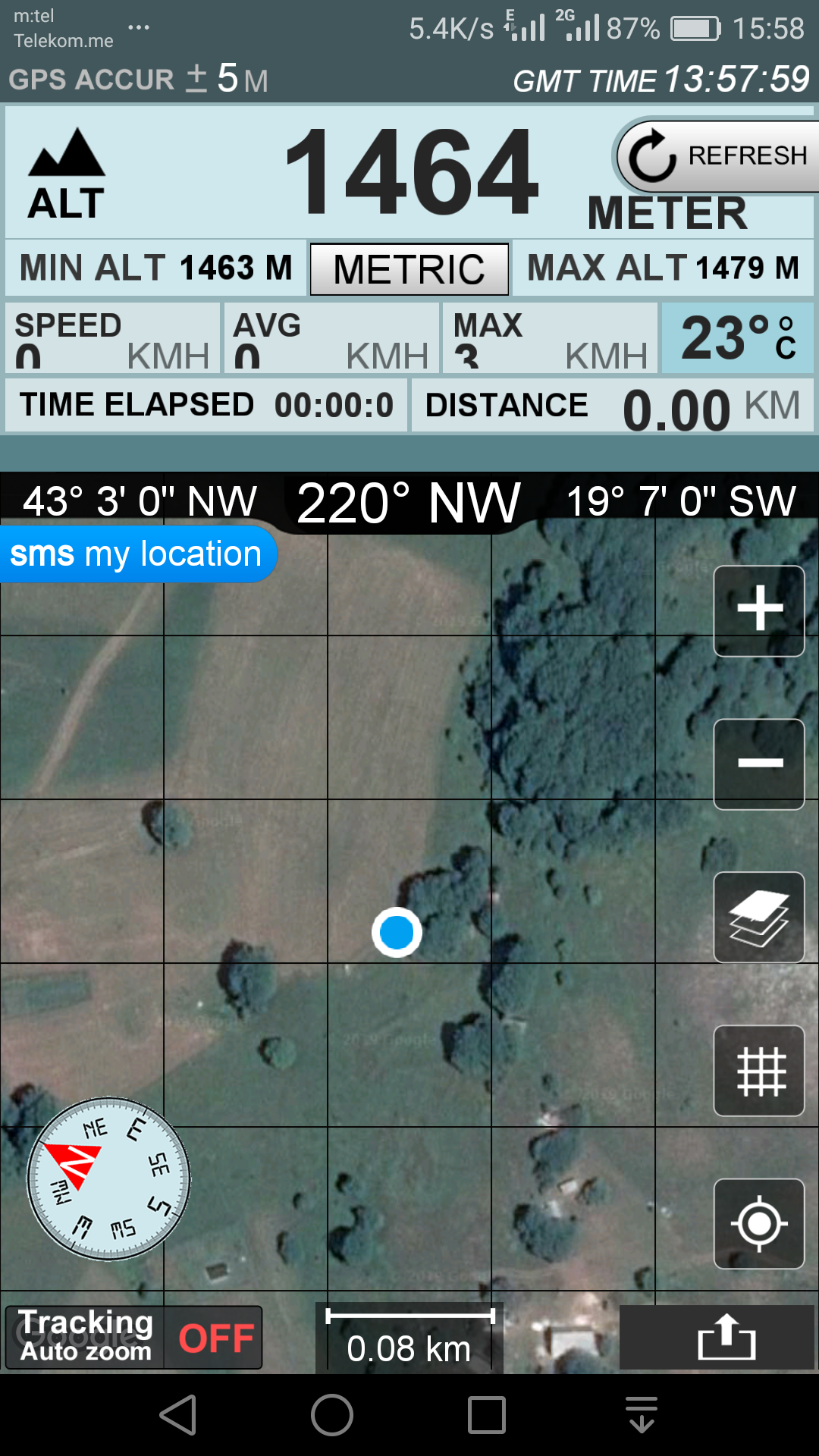Center map on my current location
Image resolution: width=819 pixels, height=1456 pixels.
click(759, 1224)
